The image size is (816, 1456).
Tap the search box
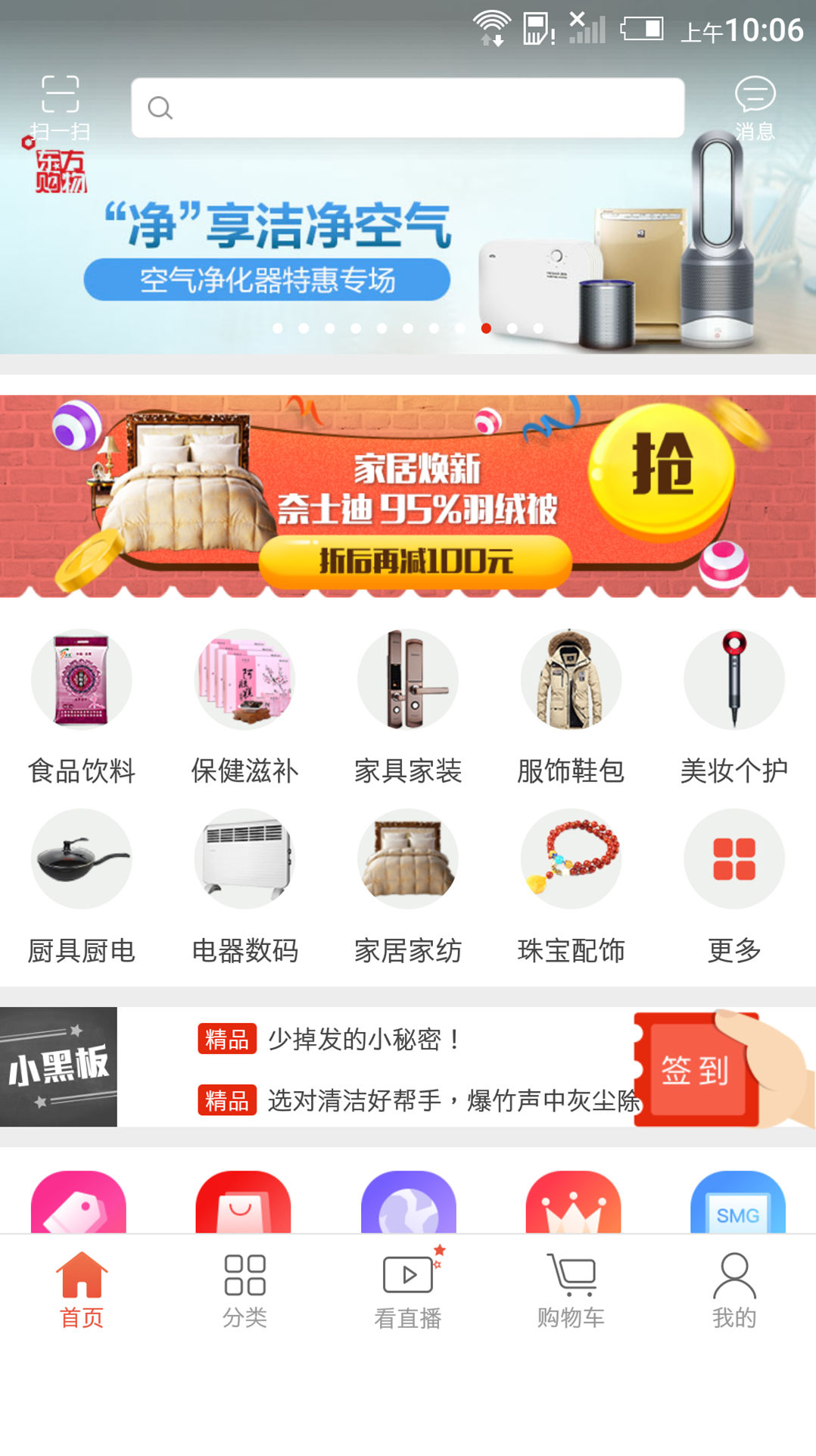(407, 108)
